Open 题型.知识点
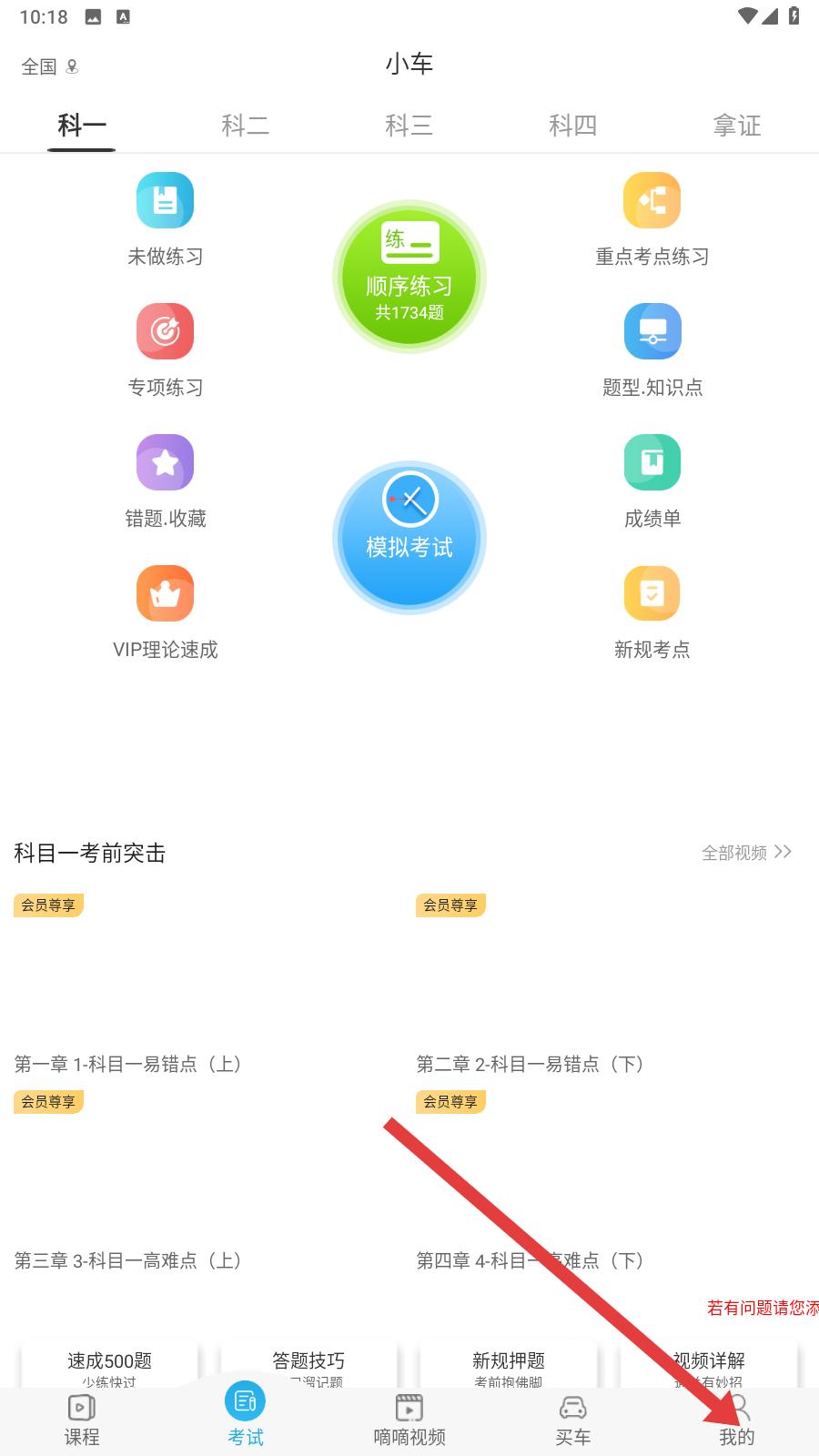Viewport: 819px width, 1456px height. tap(652, 349)
